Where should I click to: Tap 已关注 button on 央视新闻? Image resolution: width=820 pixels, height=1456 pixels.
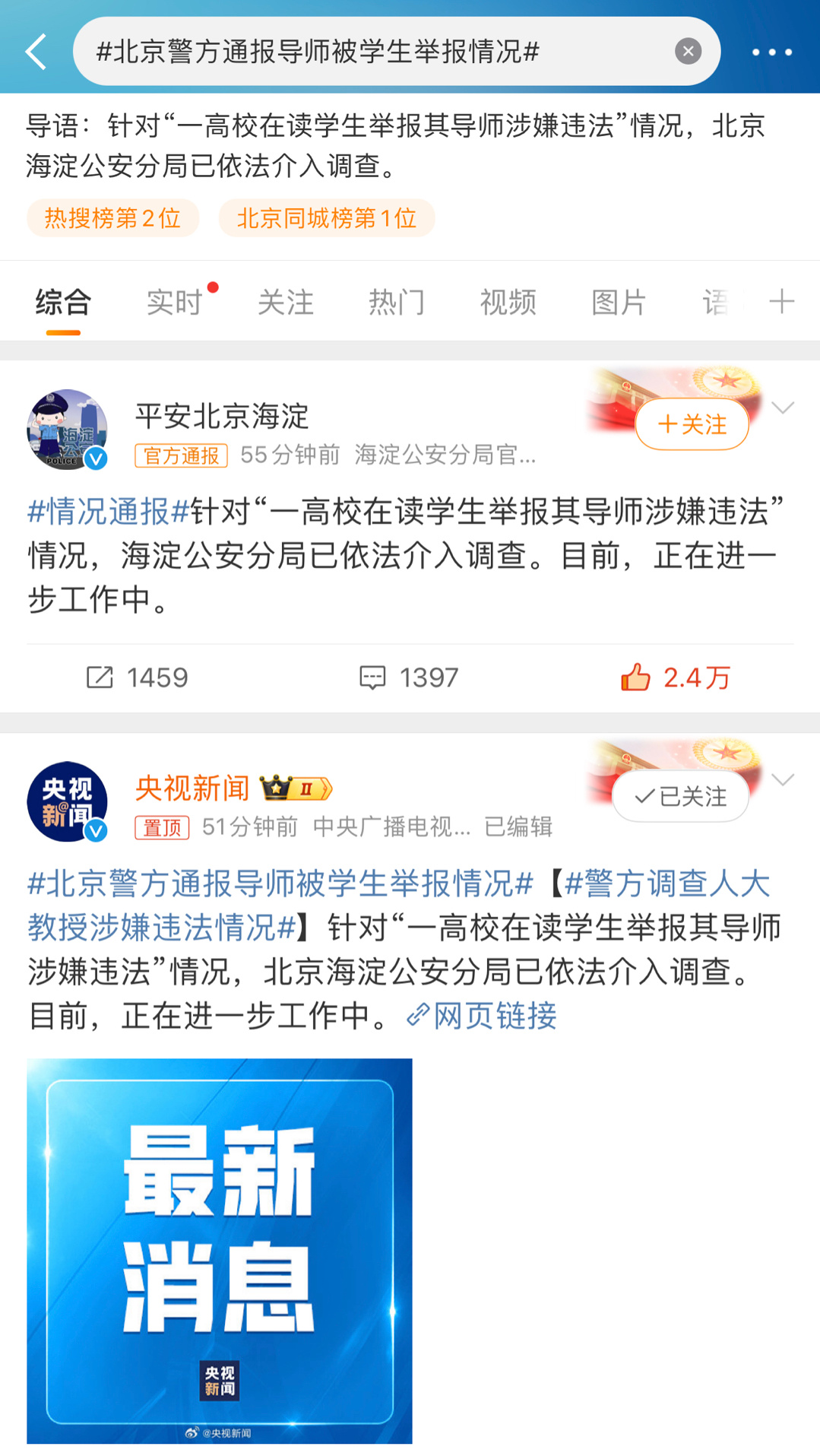[x=681, y=796]
